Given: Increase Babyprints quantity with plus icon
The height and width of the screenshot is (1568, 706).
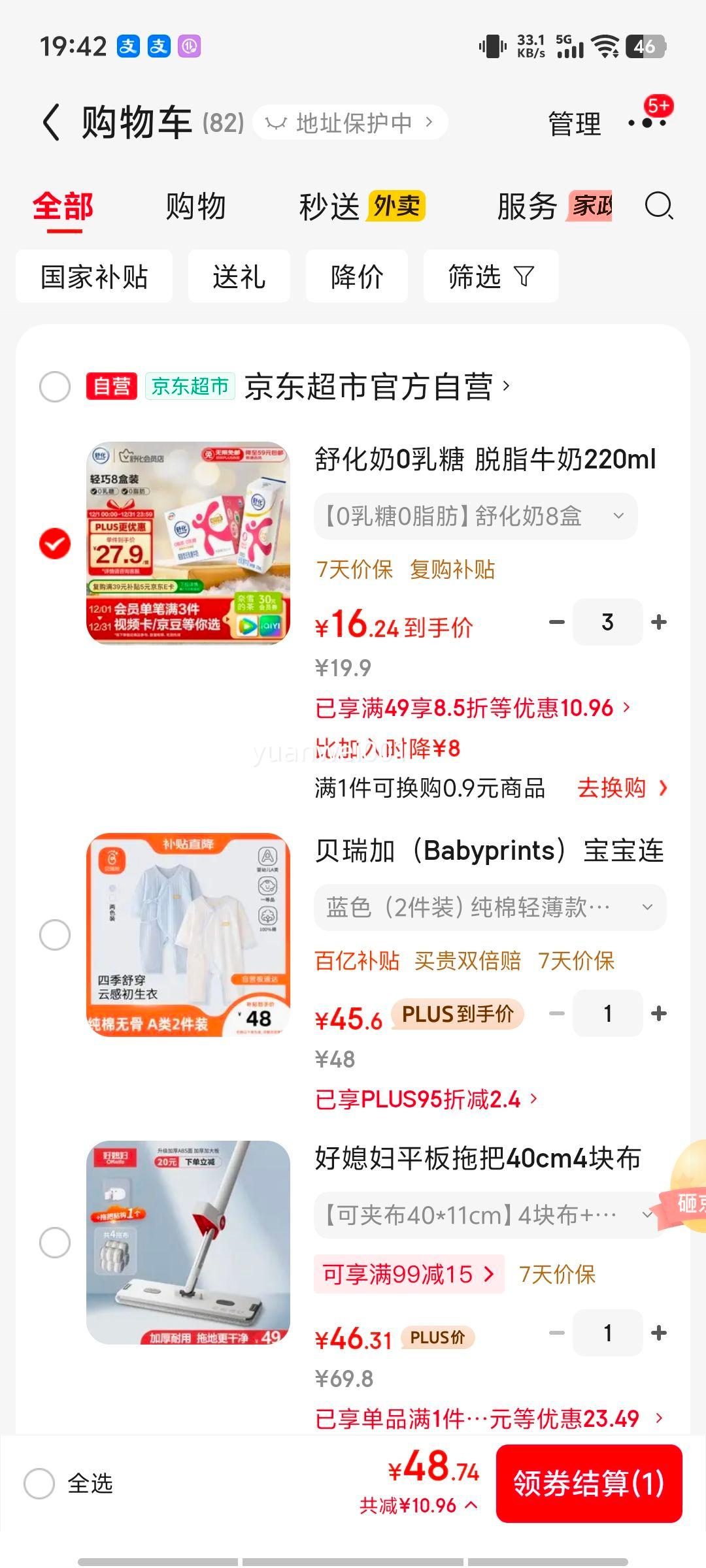Looking at the screenshot, I should pyautogui.click(x=657, y=1013).
